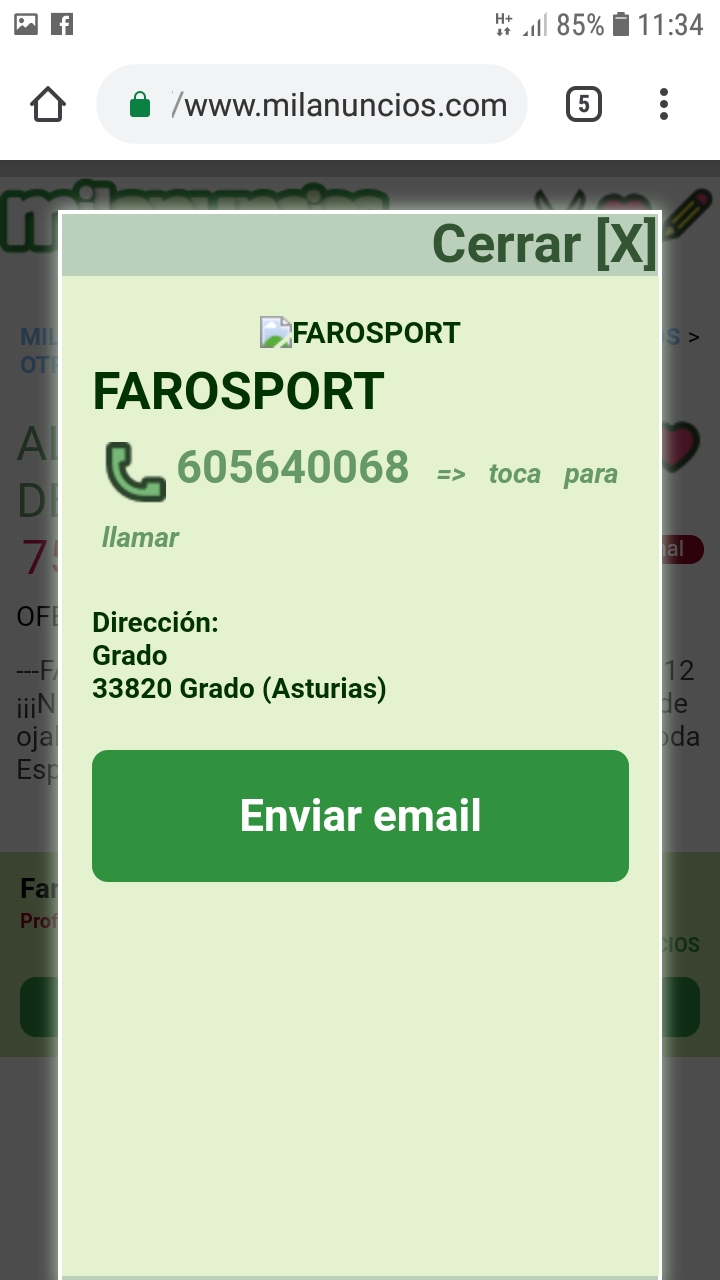This screenshot has height=1280, width=720.
Task: Go to the browser home page
Action: [x=48, y=105]
